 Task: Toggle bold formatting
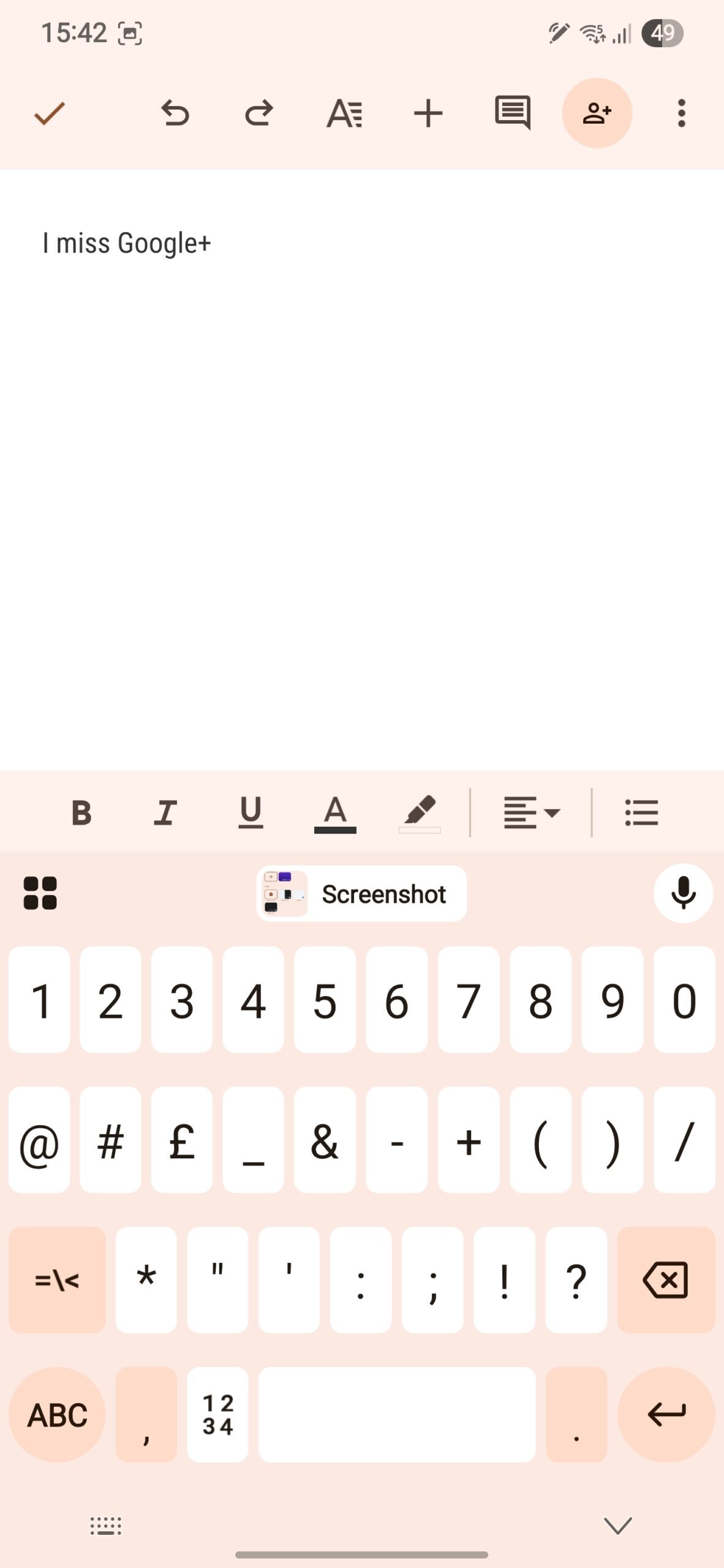(81, 813)
